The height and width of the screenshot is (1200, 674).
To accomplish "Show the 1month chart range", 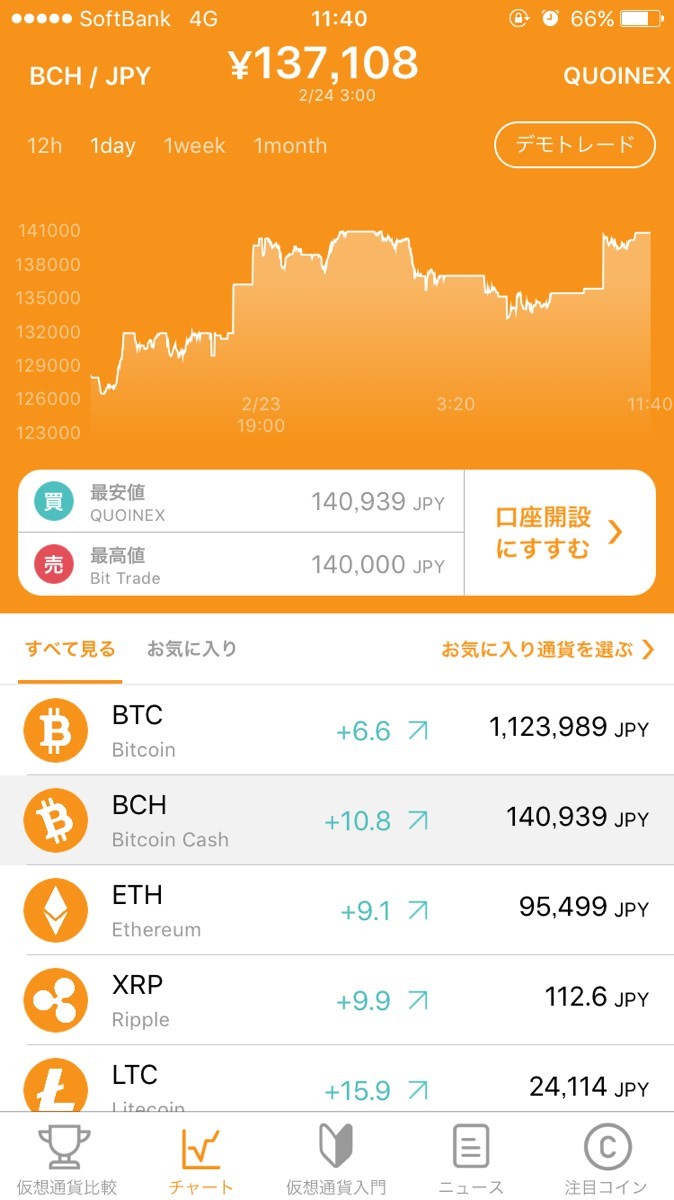I will (x=290, y=146).
